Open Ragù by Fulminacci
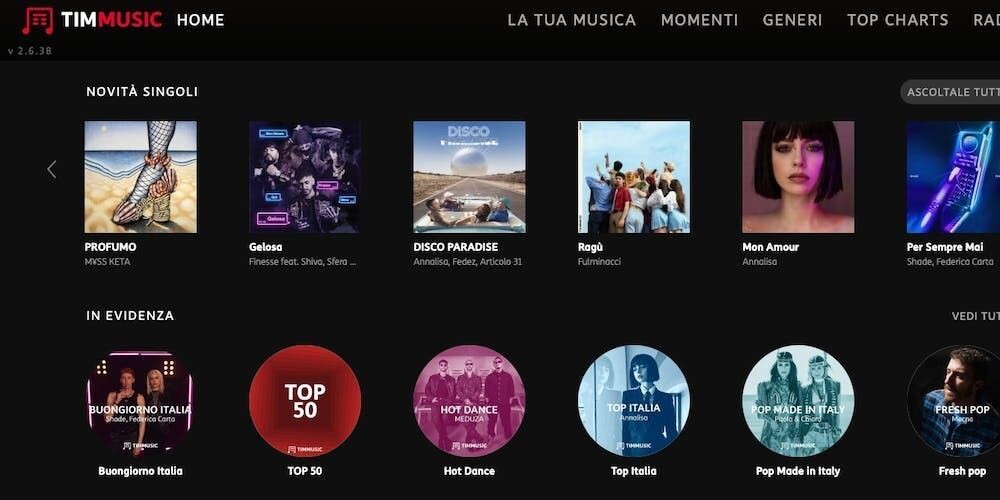Image resolution: width=1000 pixels, height=500 pixels. [633, 177]
